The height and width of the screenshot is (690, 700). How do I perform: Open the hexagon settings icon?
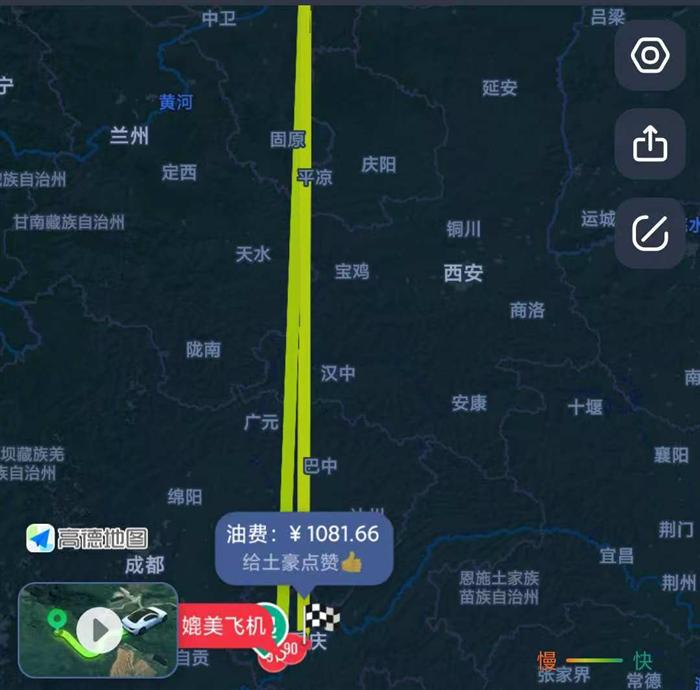tap(650, 56)
